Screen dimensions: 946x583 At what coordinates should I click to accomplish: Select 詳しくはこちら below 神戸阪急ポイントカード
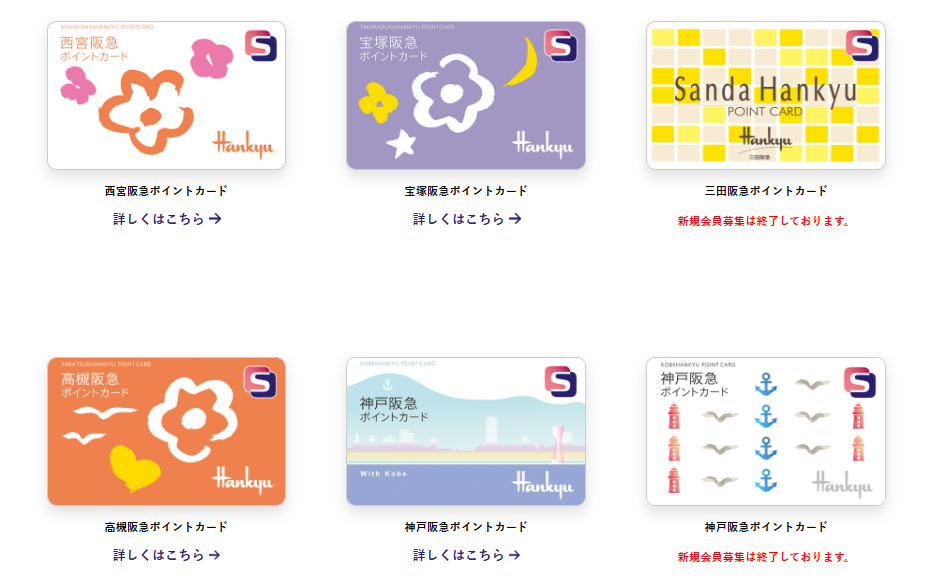click(x=466, y=555)
